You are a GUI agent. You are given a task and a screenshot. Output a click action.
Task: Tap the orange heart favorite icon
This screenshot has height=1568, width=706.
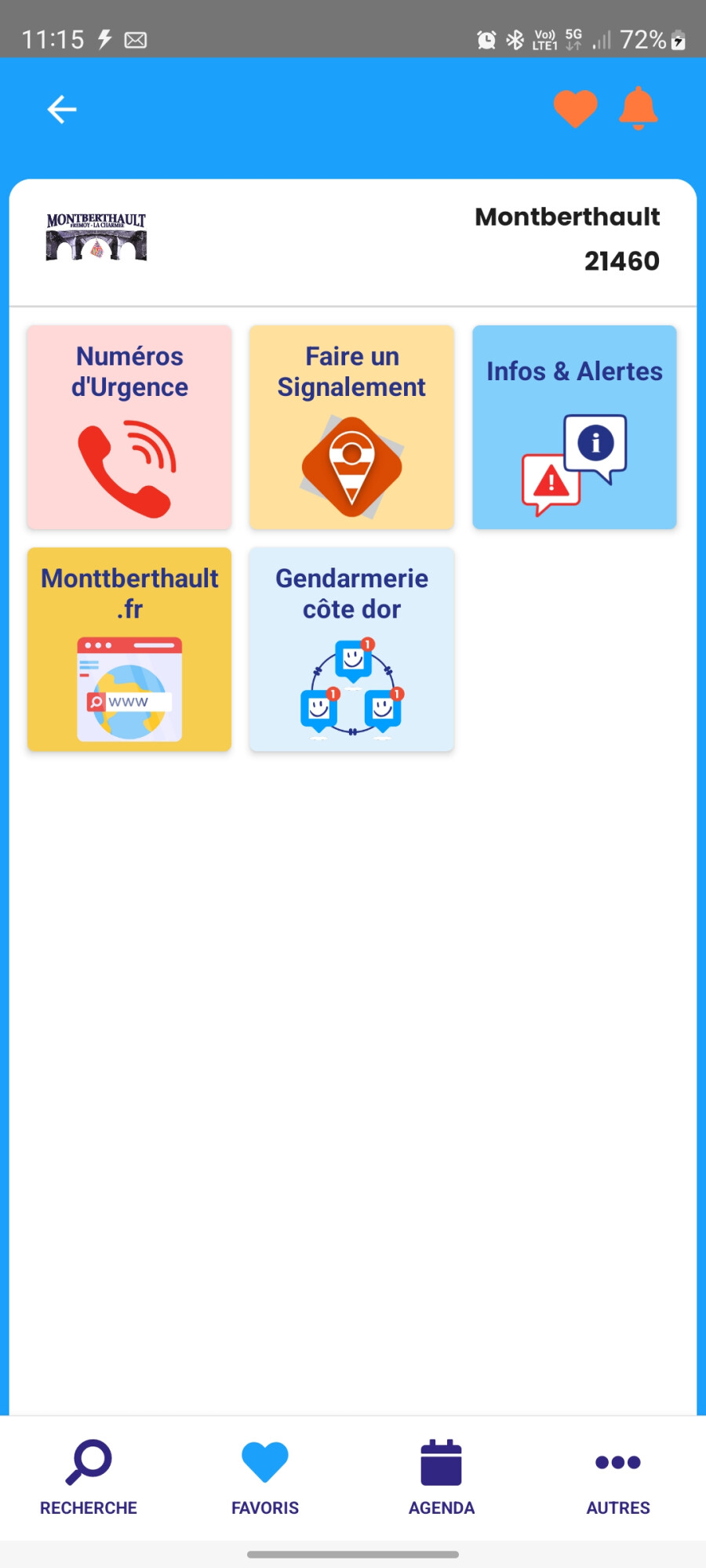pos(575,108)
